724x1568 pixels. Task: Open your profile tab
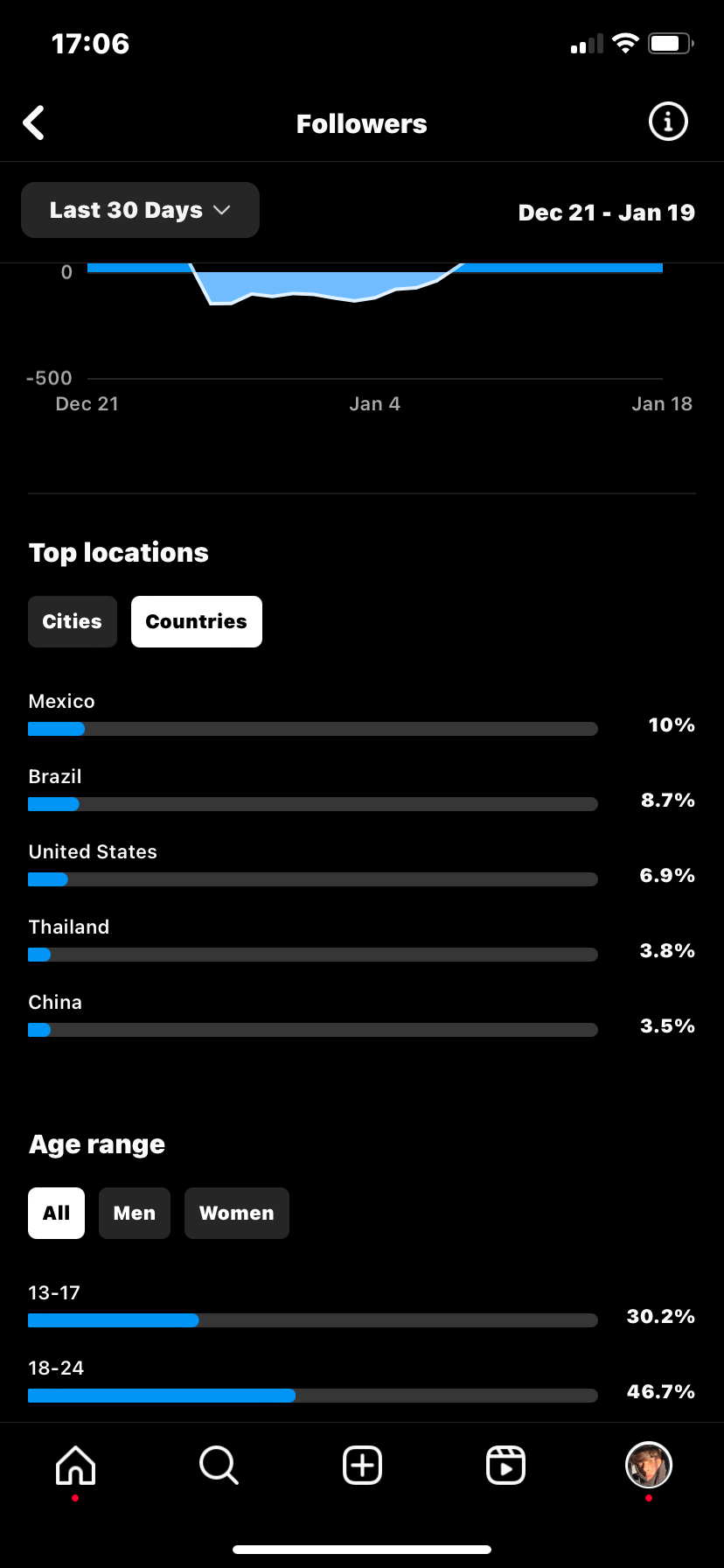pos(649,1465)
